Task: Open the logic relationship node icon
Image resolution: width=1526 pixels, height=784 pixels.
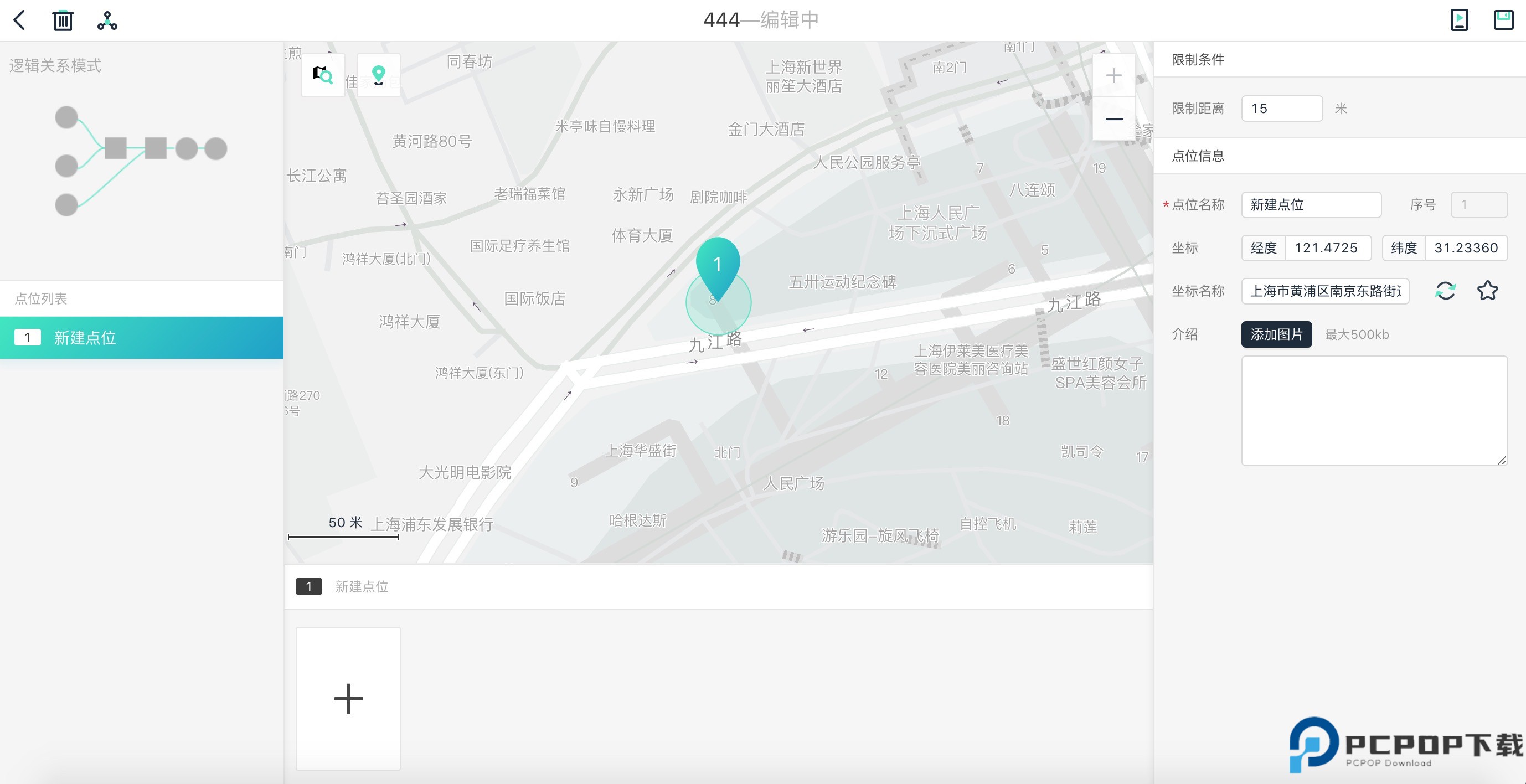Action: pos(107,20)
